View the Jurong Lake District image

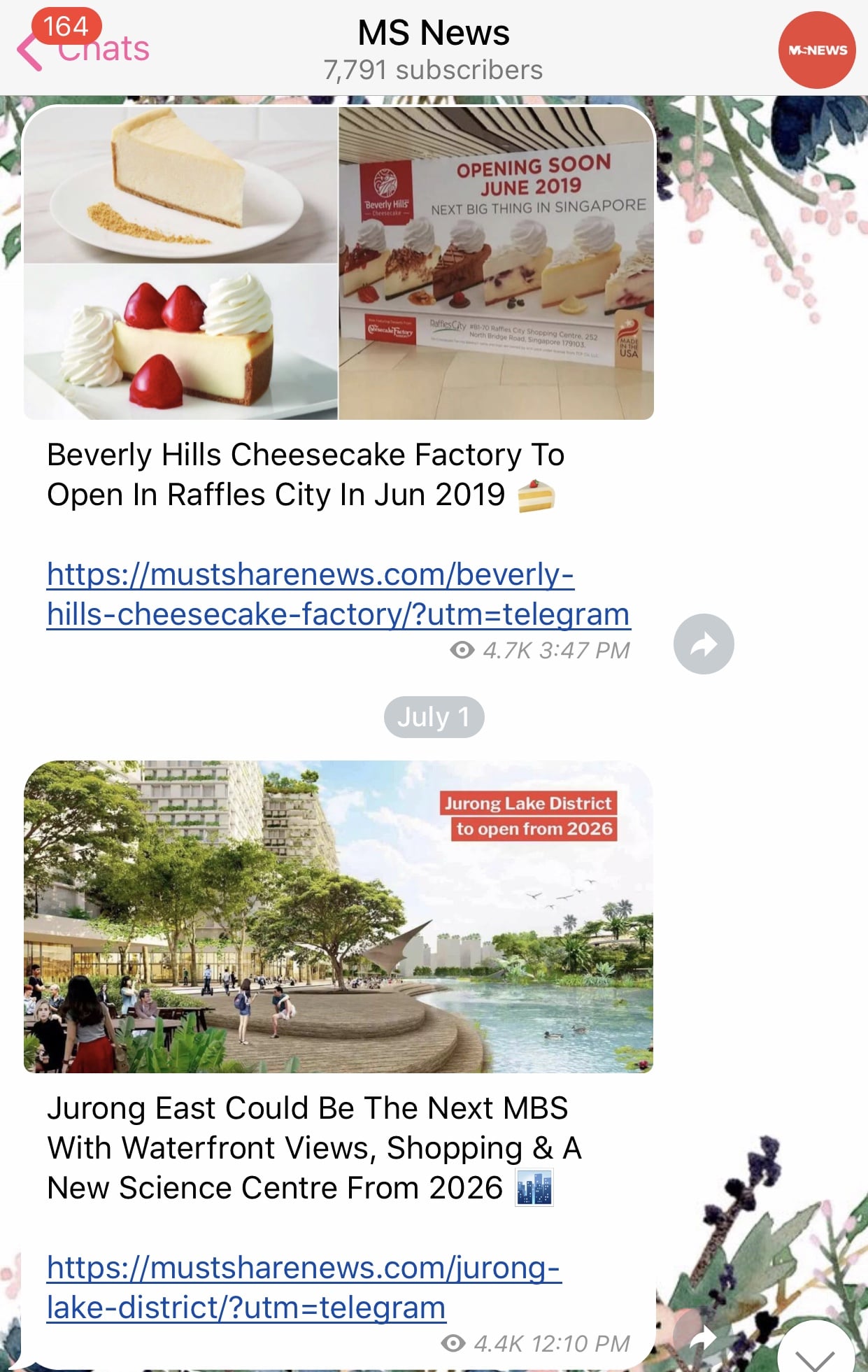339,917
